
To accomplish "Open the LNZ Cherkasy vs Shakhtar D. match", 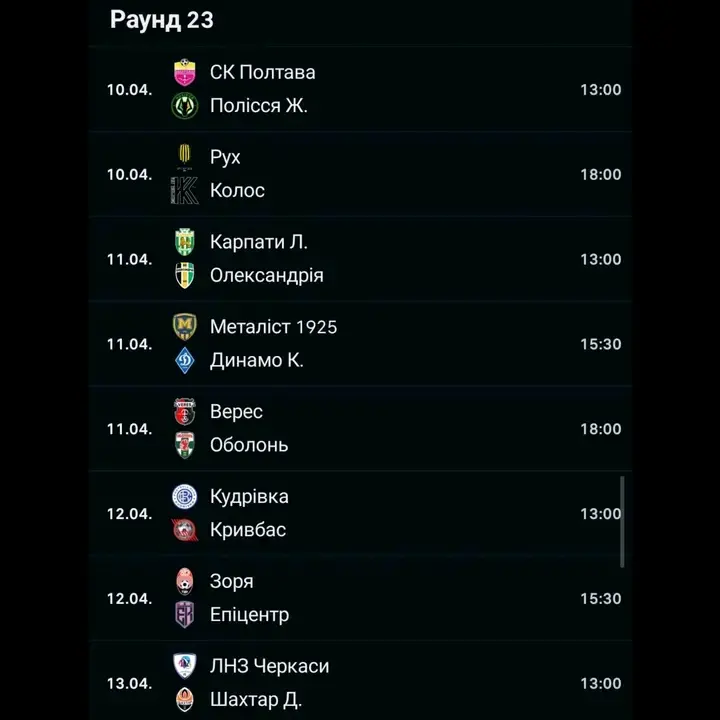I will click(360, 684).
